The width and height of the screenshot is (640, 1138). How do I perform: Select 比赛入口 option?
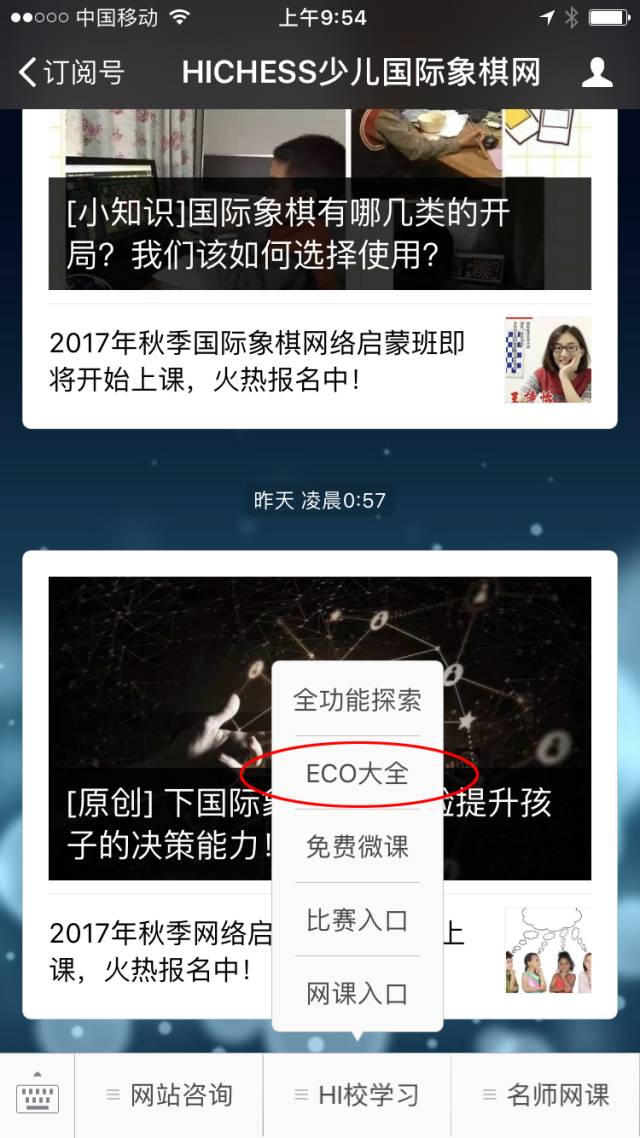(x=357, y=920)
